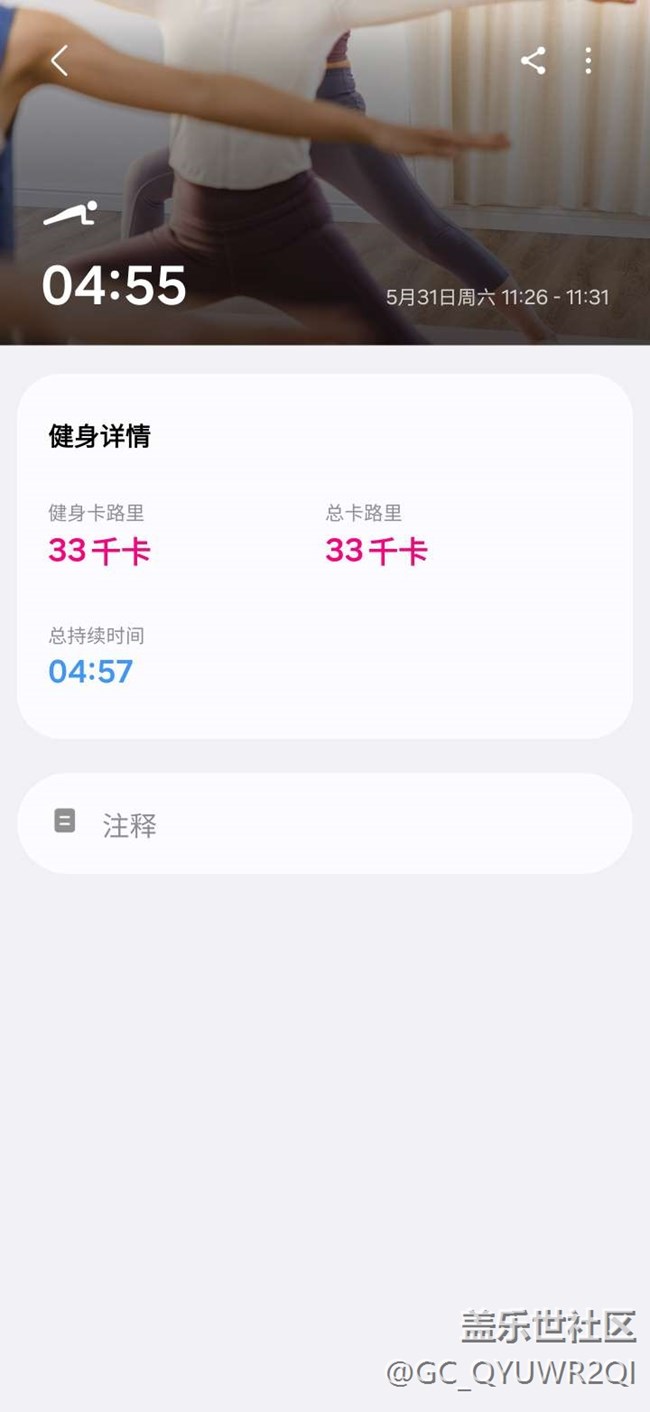
Task: Open the three-dot overflow menu
Action: point(588,61)
